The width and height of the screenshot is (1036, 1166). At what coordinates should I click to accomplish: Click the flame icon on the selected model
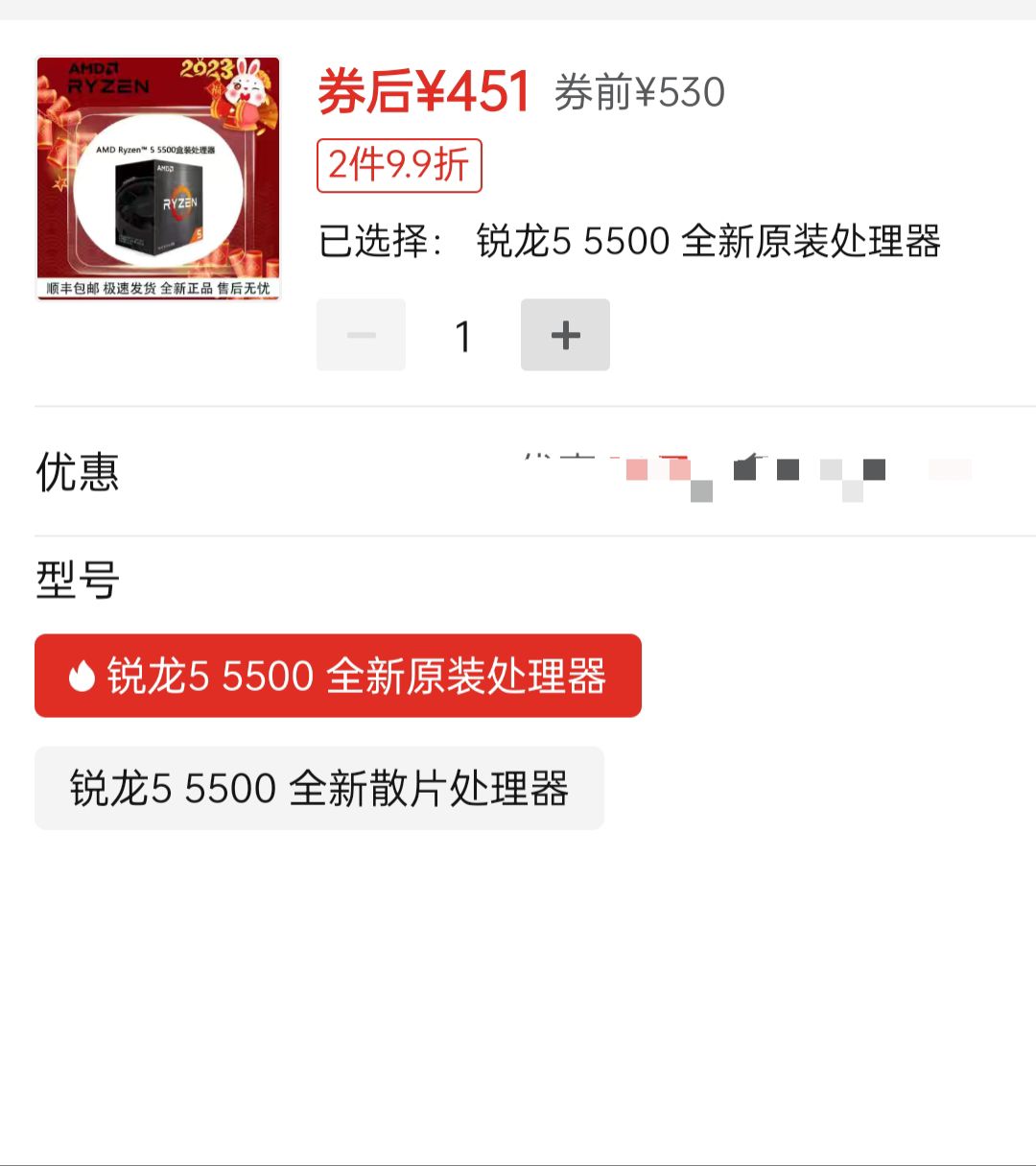tap(82, 677)
